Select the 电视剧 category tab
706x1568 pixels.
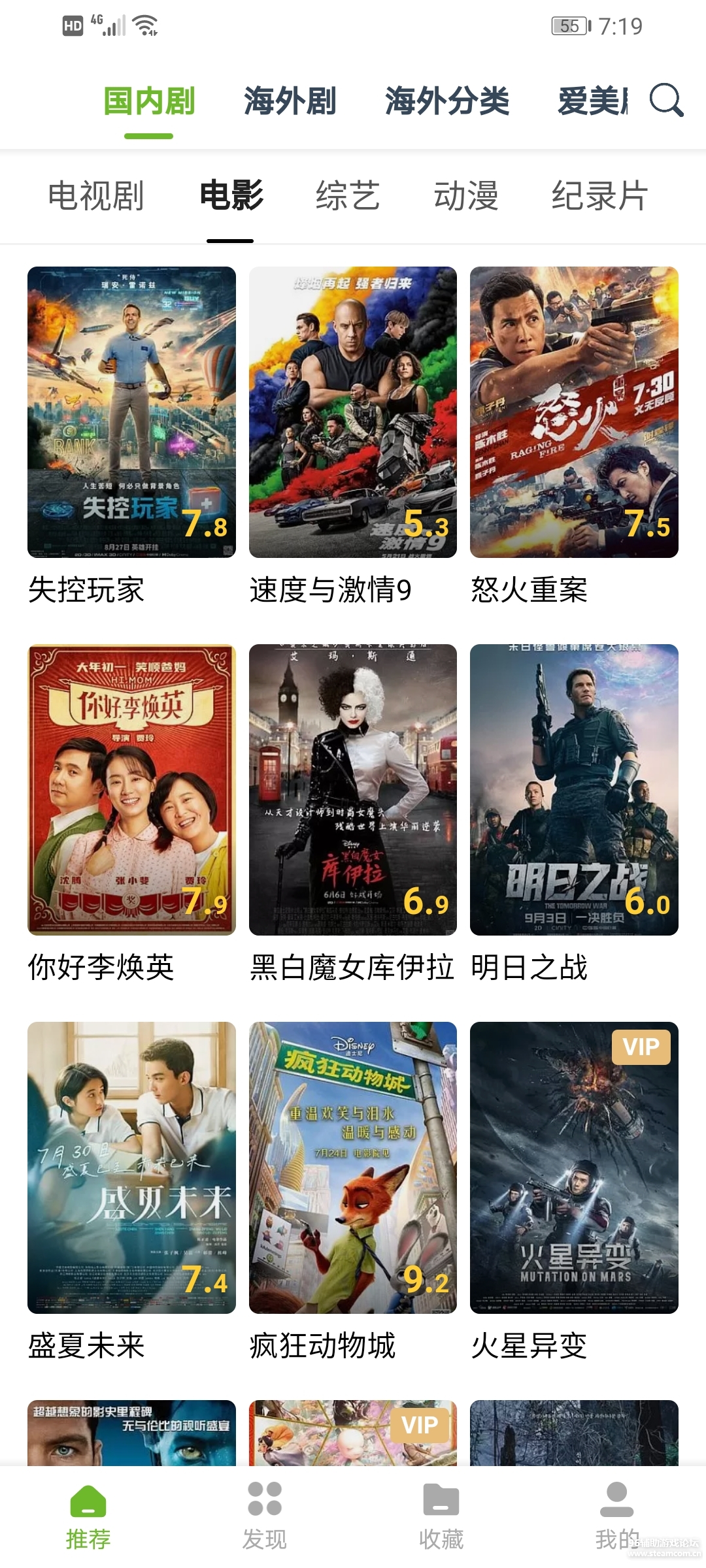coord(96,195)
